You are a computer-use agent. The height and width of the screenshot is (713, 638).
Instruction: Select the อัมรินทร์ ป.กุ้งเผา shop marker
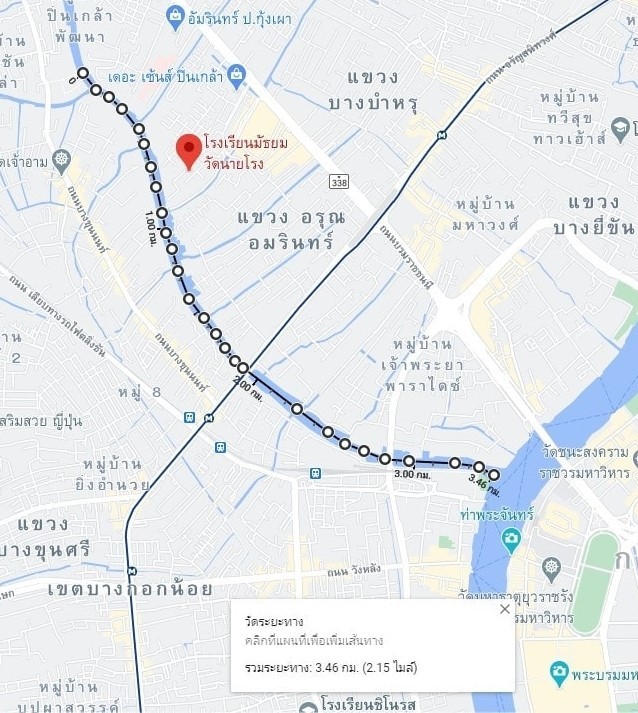175,16
